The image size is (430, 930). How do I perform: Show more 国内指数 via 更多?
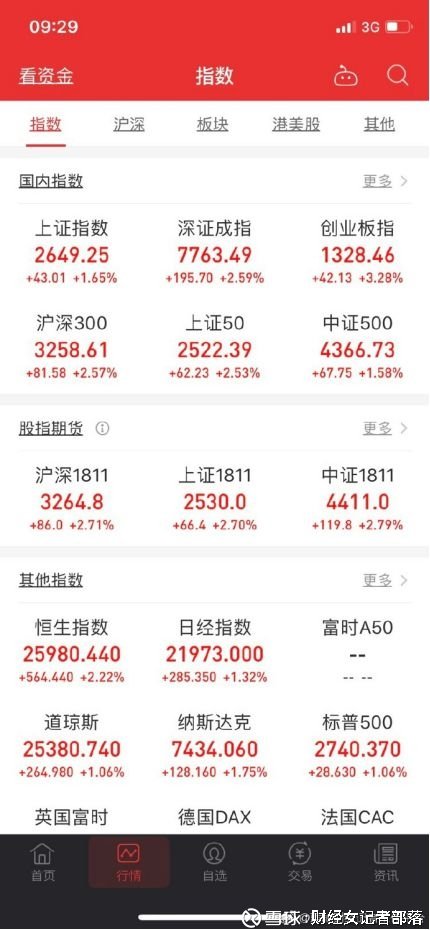click(x=385, y=181)
